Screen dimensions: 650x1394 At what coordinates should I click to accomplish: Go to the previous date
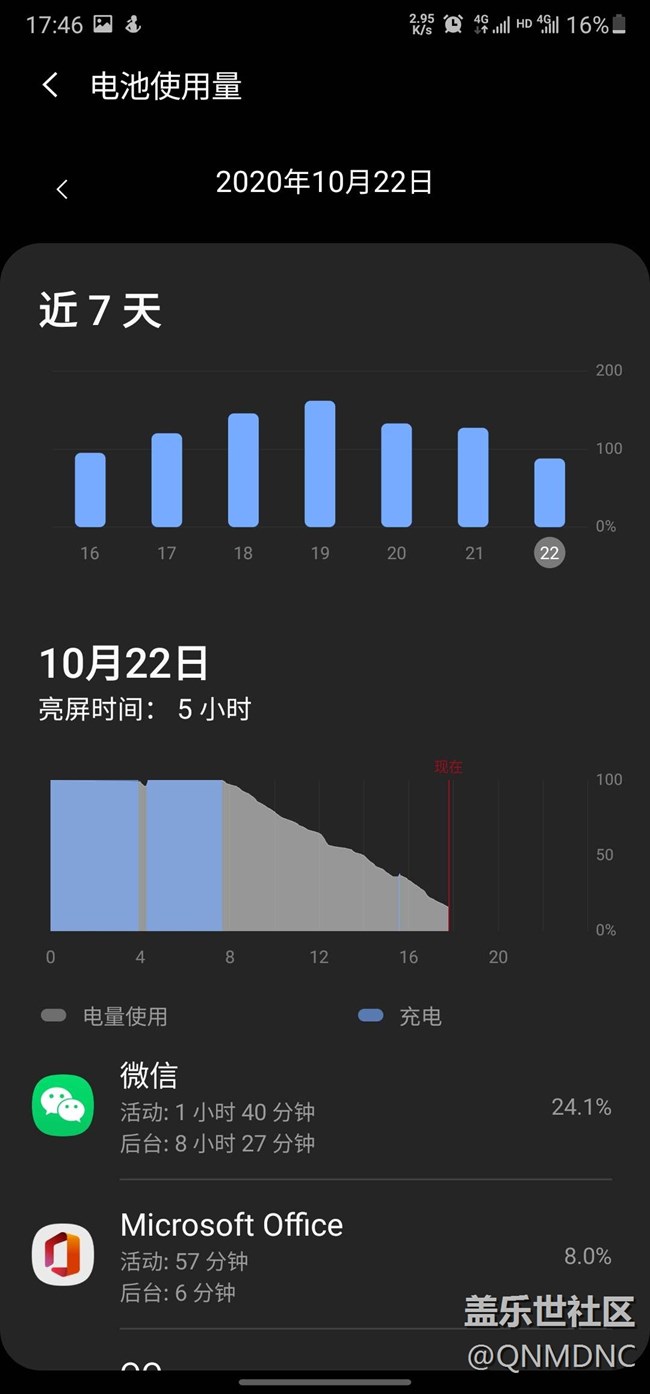pos(62,189)
